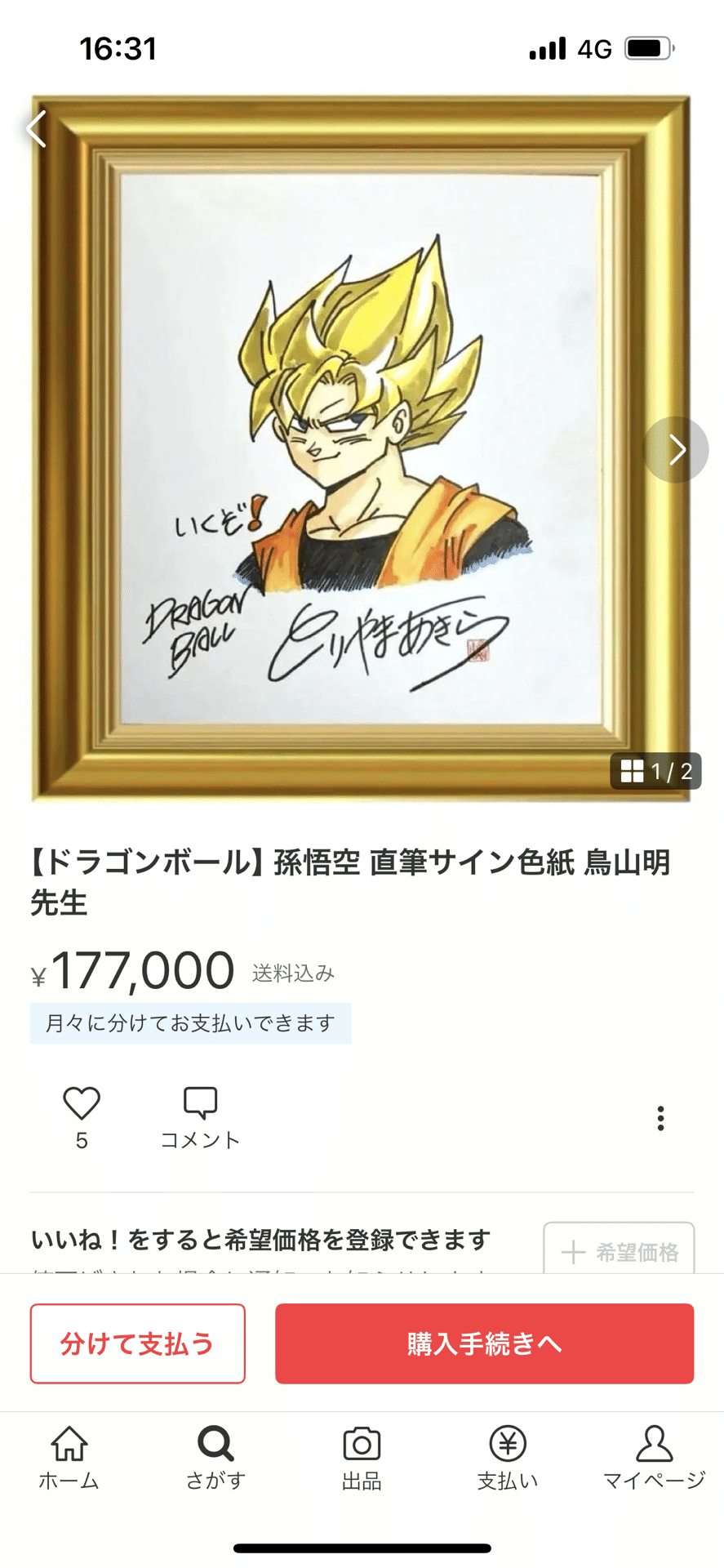Open the コメント comment section
Viewport: 724px width, 1568px height.
200,1117
